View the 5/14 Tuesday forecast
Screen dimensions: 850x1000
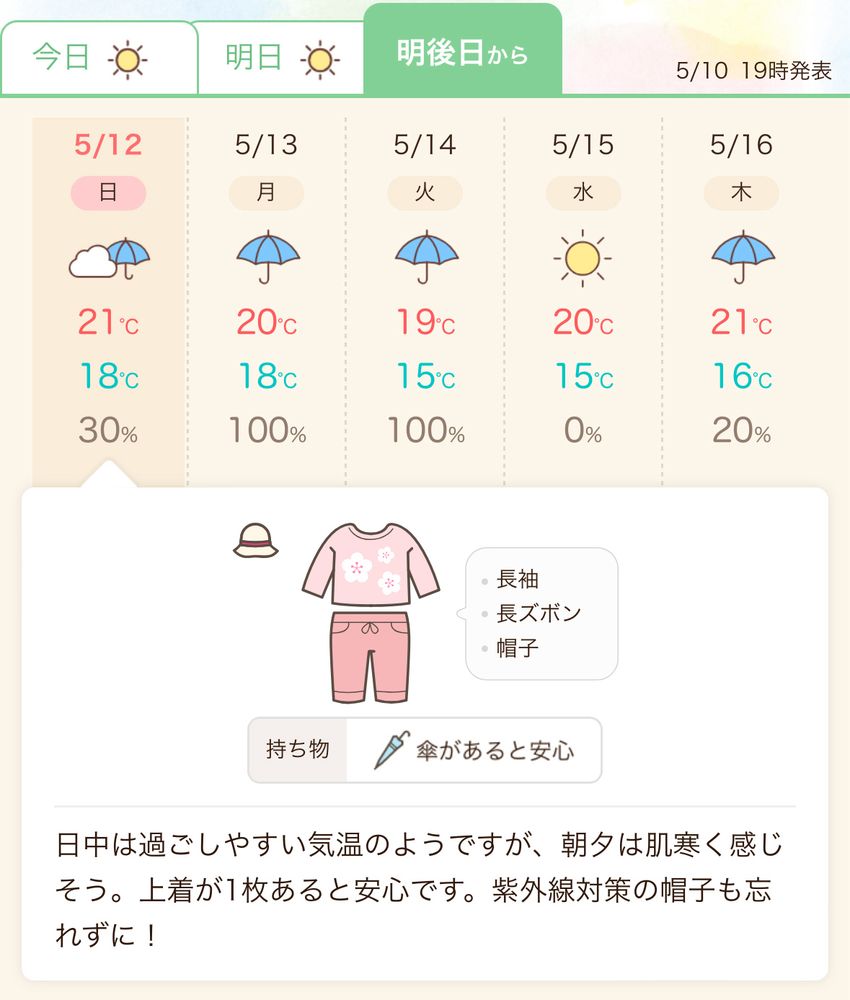pyautogui.click(x=425, y=290)
